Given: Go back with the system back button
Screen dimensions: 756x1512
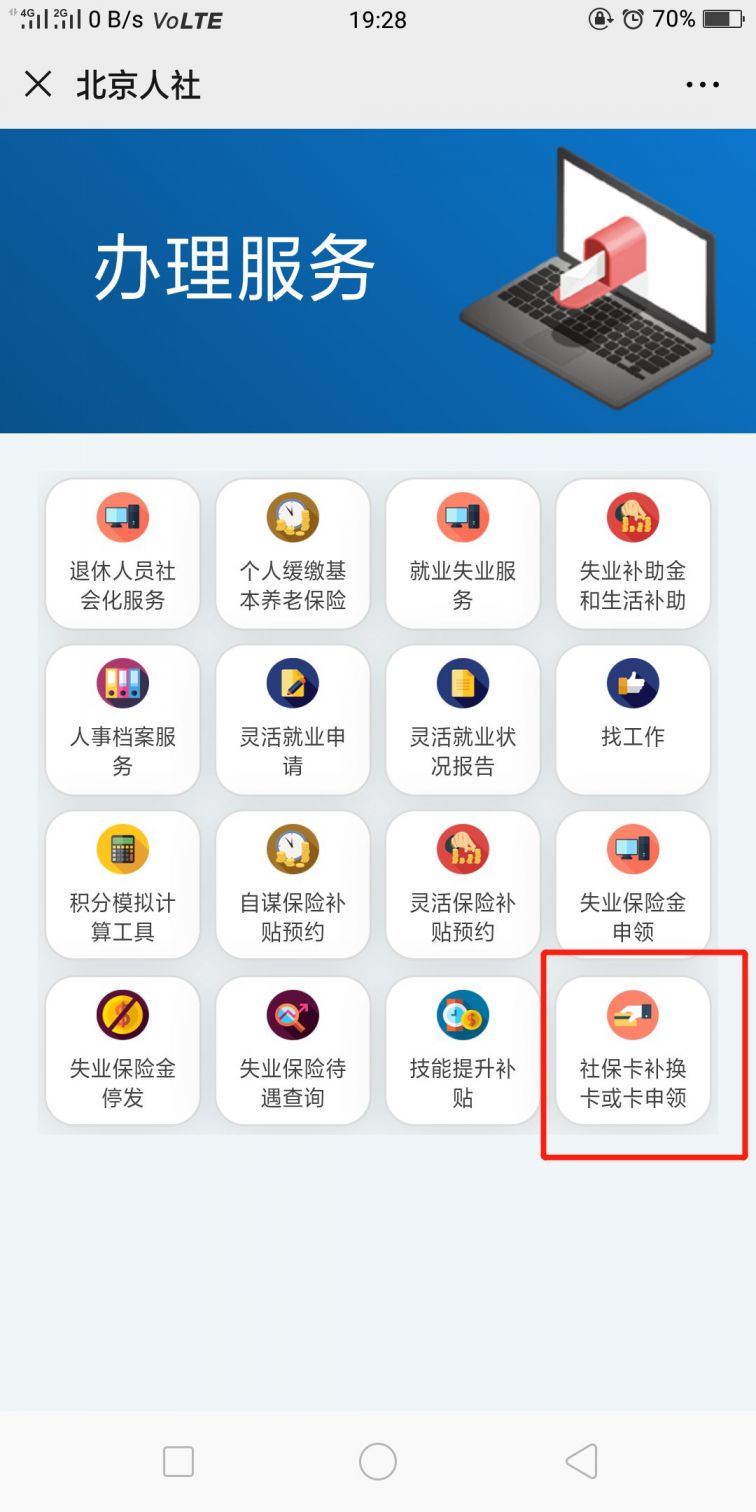Looking at the screenshot, I should pos(582,1461).
